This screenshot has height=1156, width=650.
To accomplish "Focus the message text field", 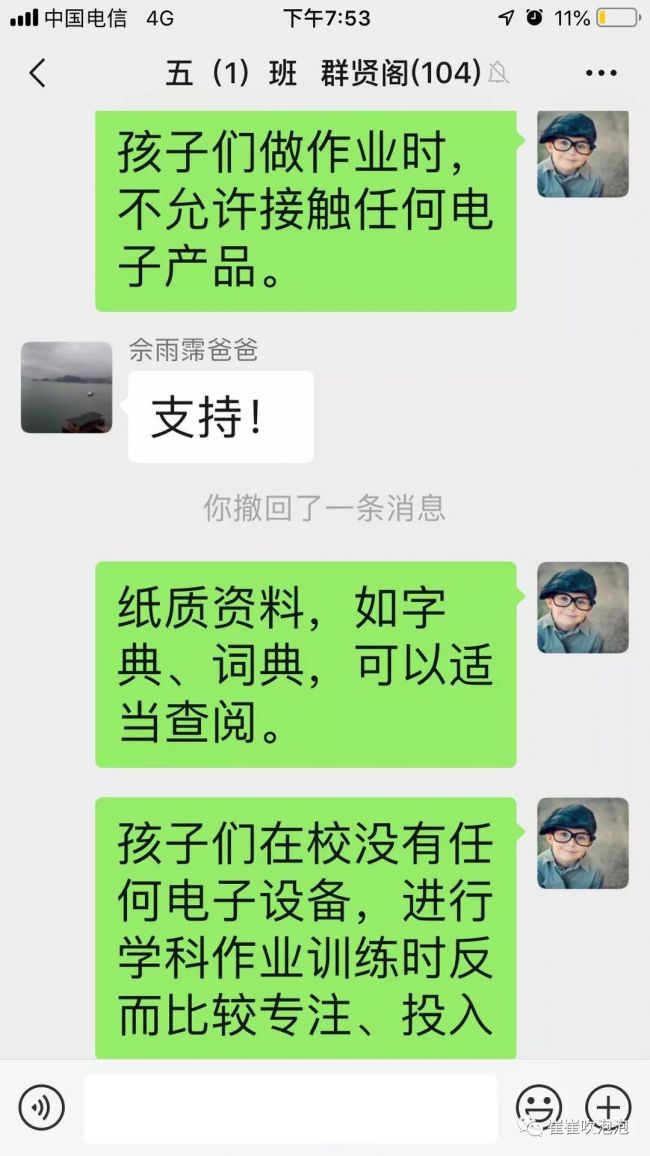I will coord(290,1108).
